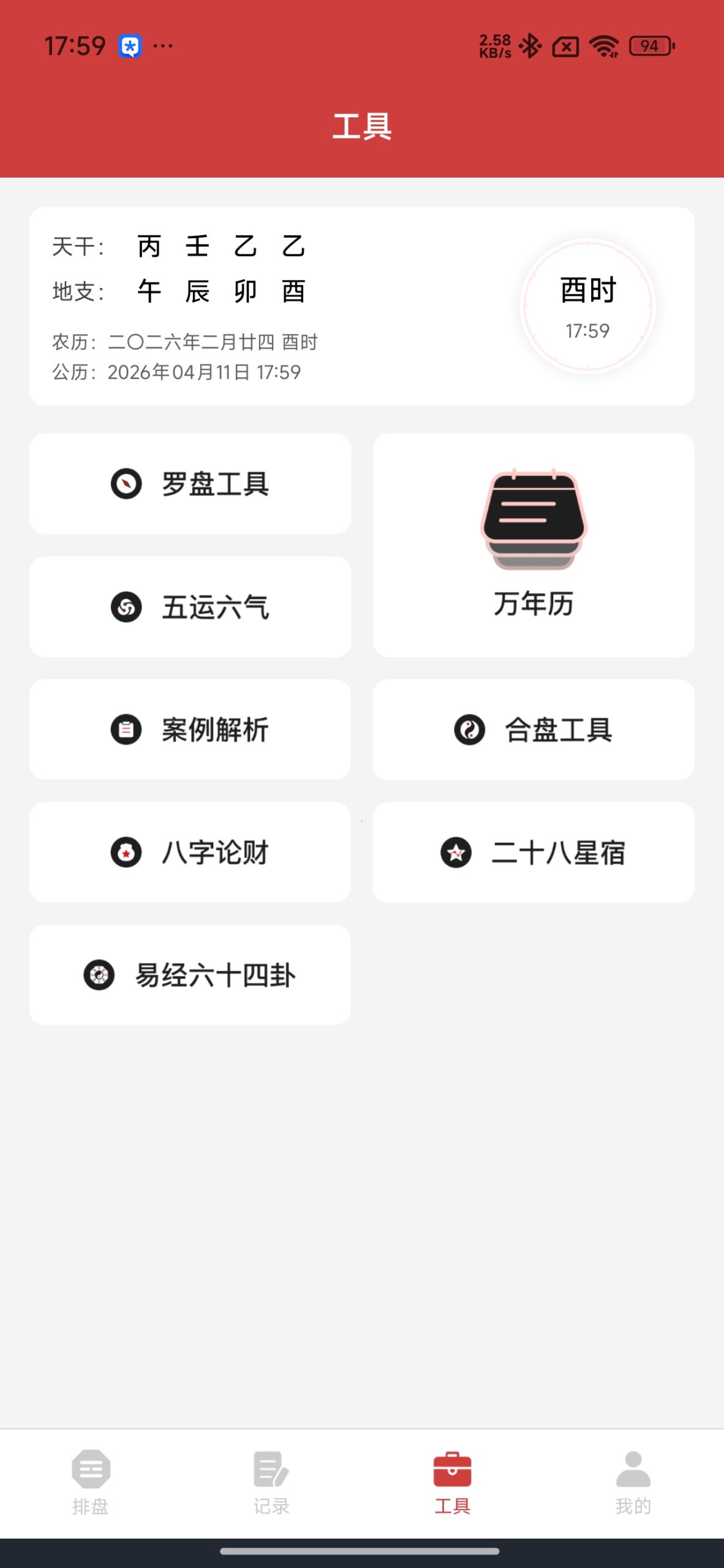
Task: Open the 易经六十四卦 bagua icon
Action: 98,975
